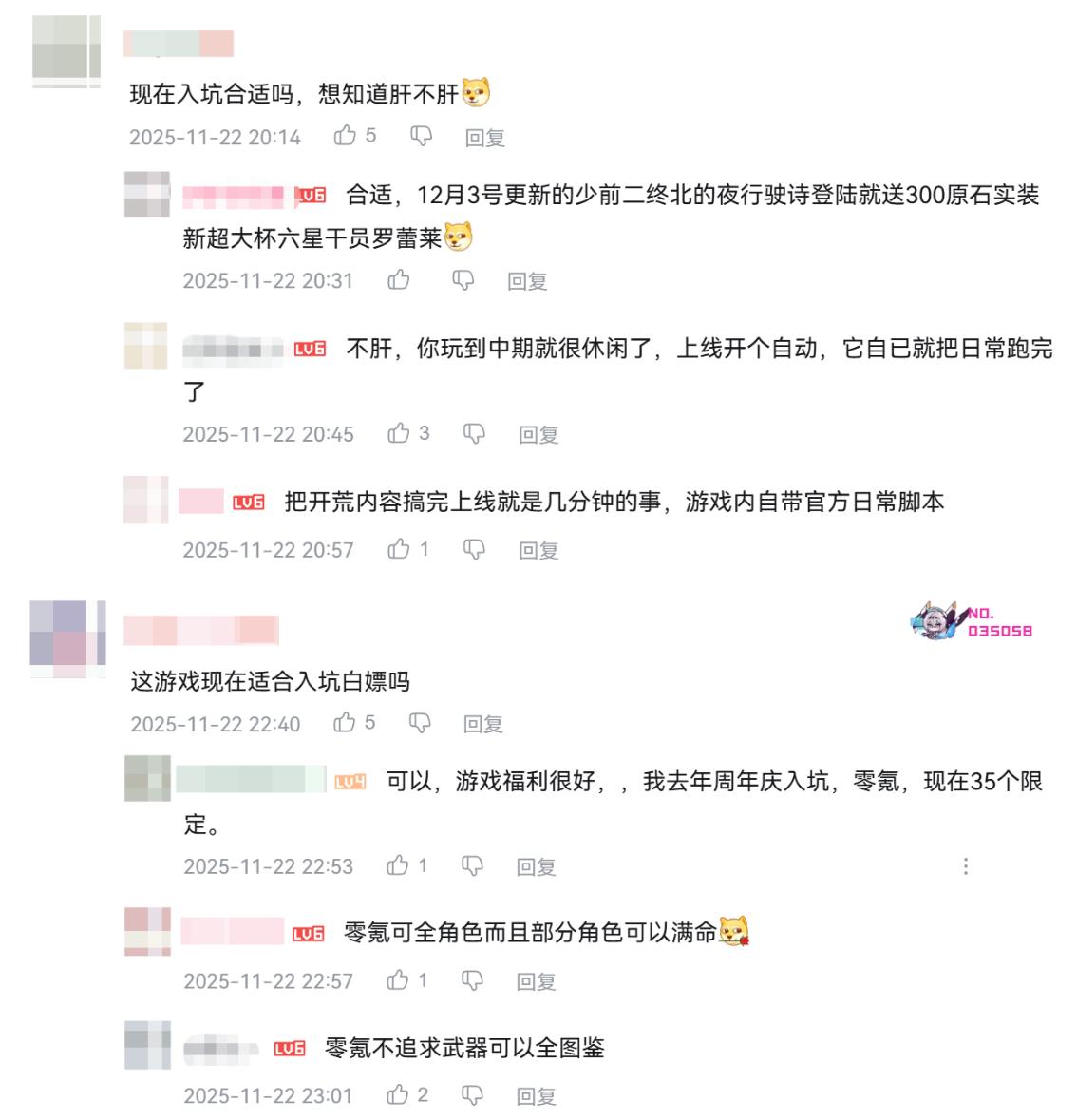This screenshot has width=1077, height=1120.
Task: Reply to the 白嫖 comment at 22:40
Action: click(482, 724)
